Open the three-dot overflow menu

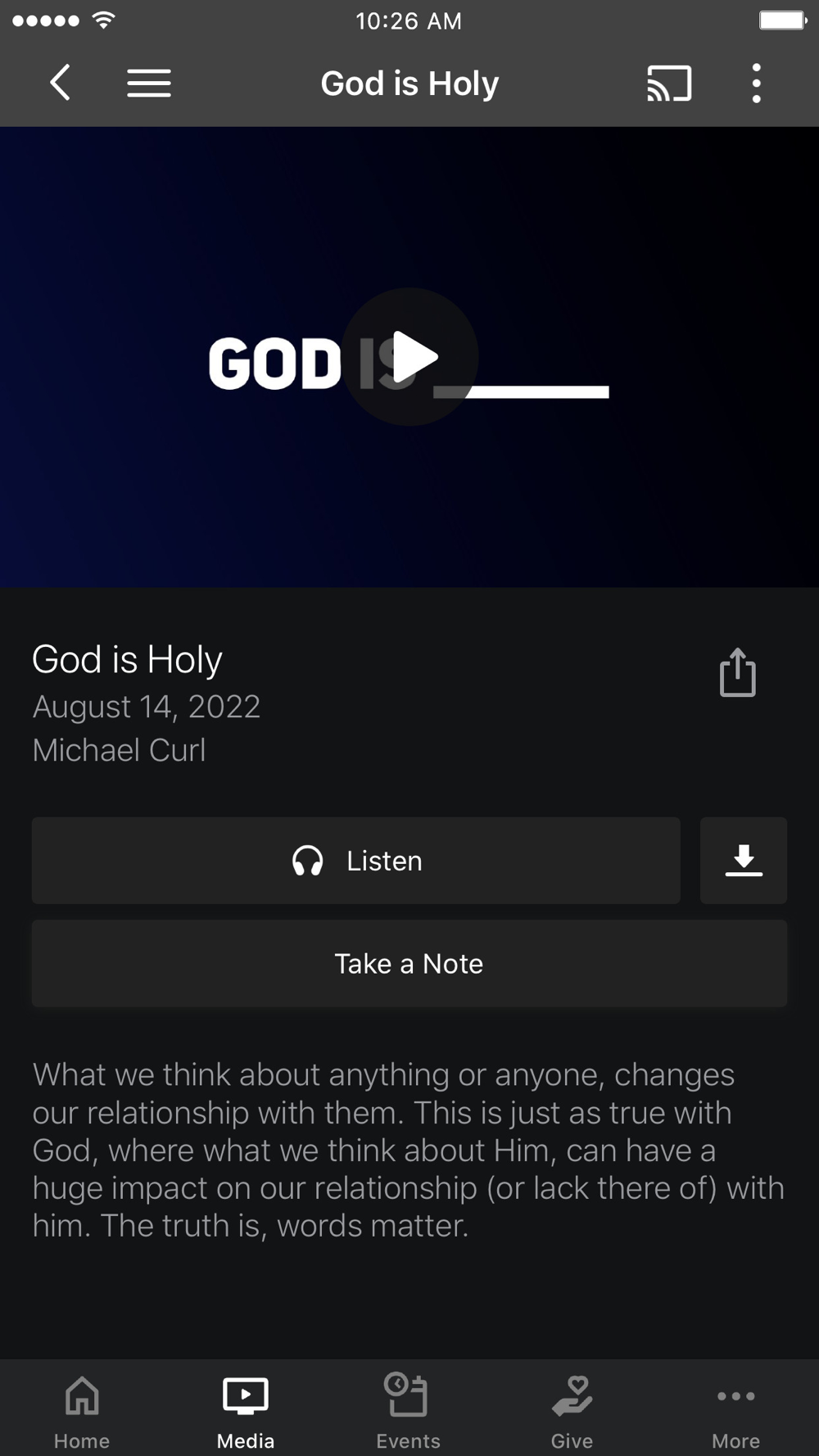click(x=756, y=84)
